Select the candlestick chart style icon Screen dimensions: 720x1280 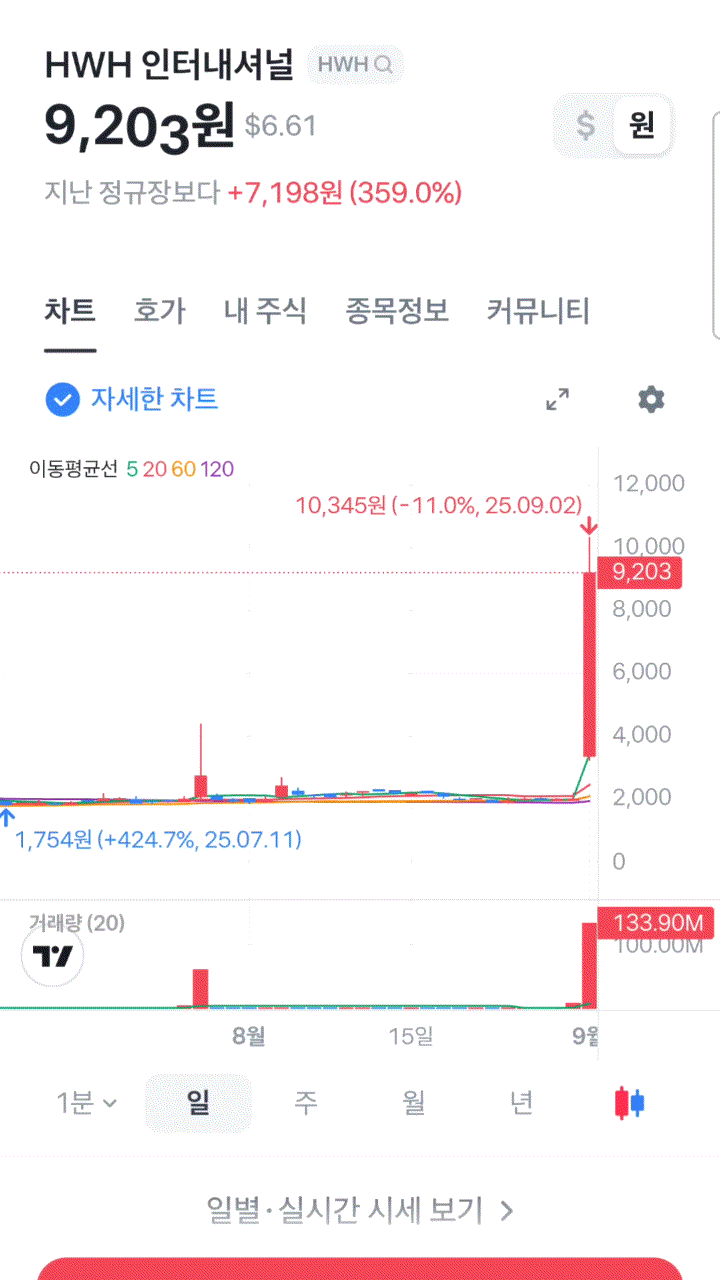(628, 1100)
